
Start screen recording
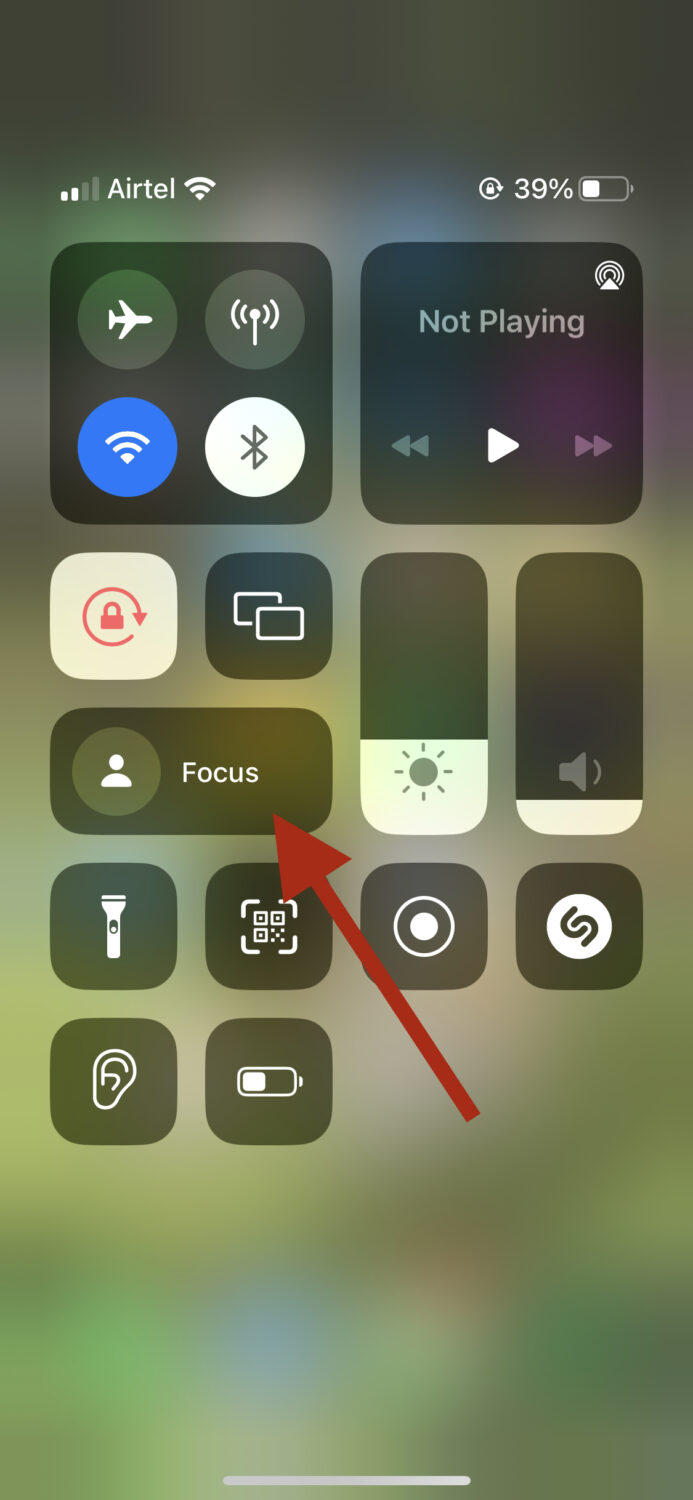[x=424, y=926]
